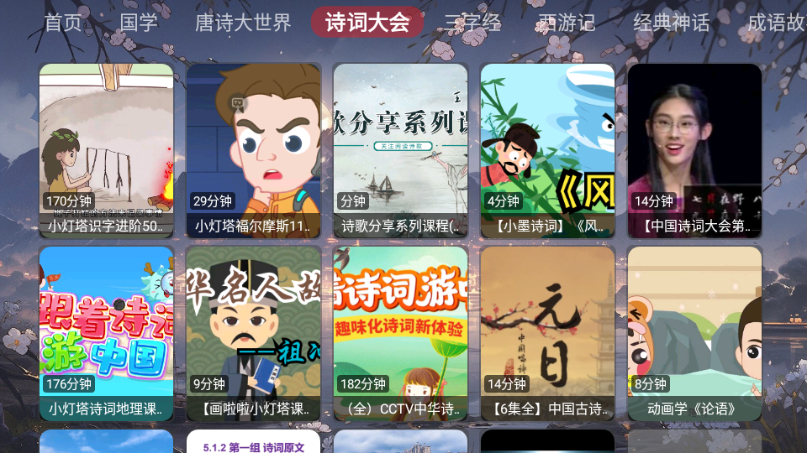The height and width of the screenshot is (453, 807).
Task: Open the （全）CCTV中华诗 card
Action: (400, 333)
